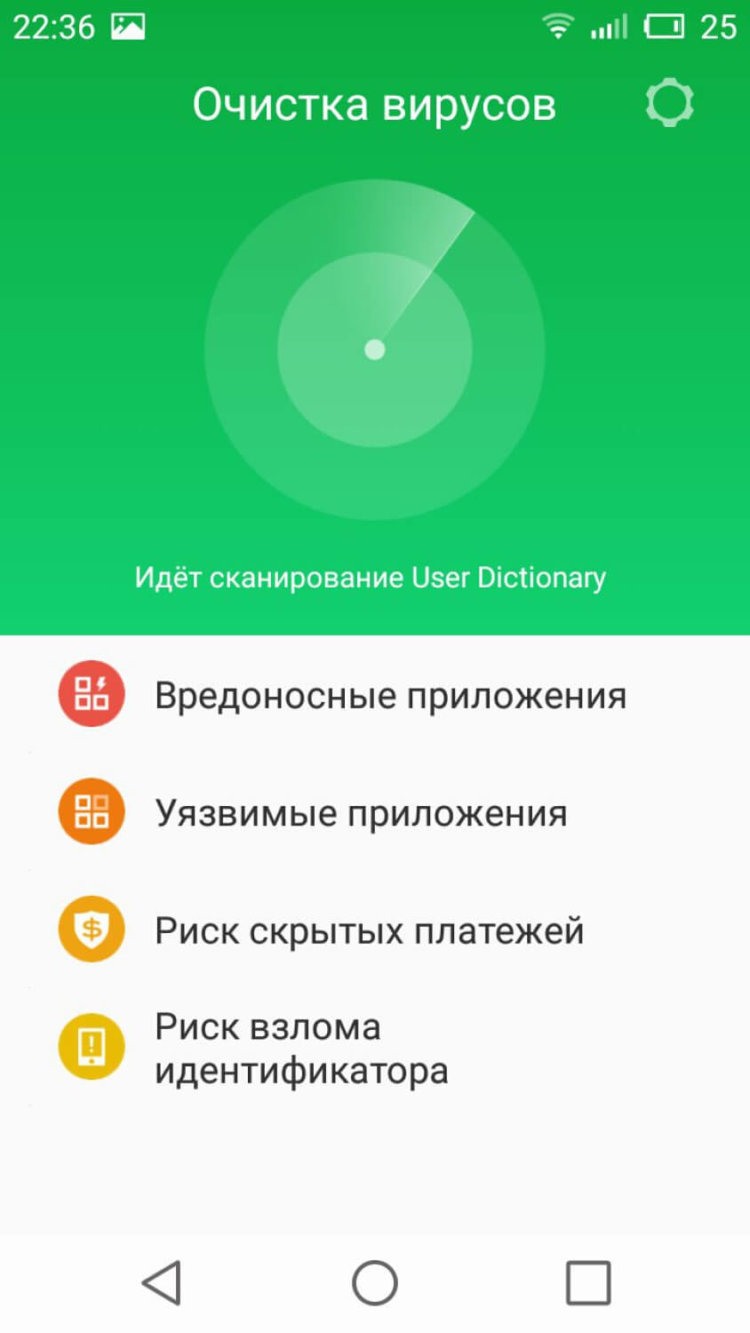Select the malicious apps red icon

91,694
